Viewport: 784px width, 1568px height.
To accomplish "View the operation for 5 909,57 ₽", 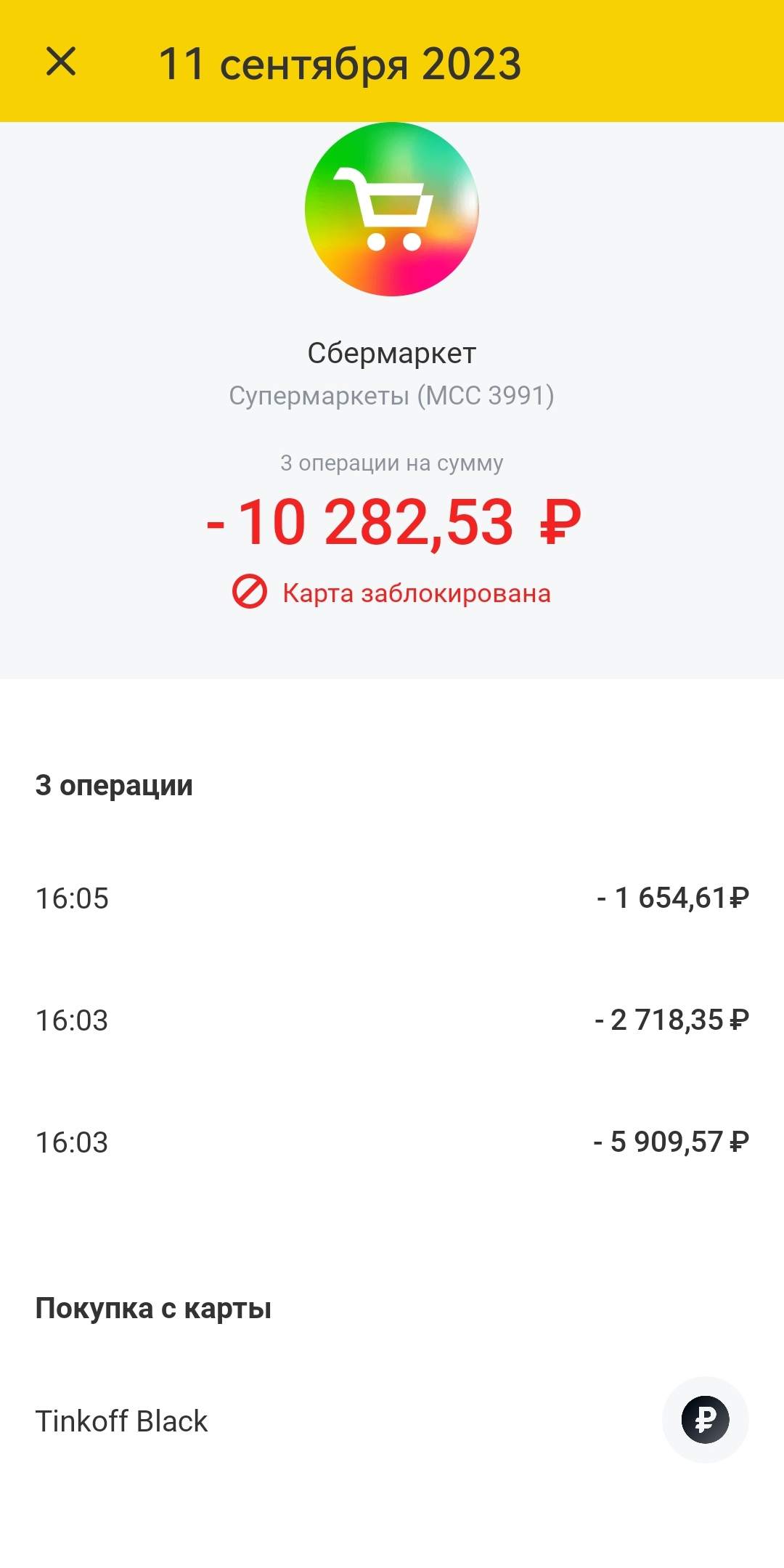I will [392, 1142].
